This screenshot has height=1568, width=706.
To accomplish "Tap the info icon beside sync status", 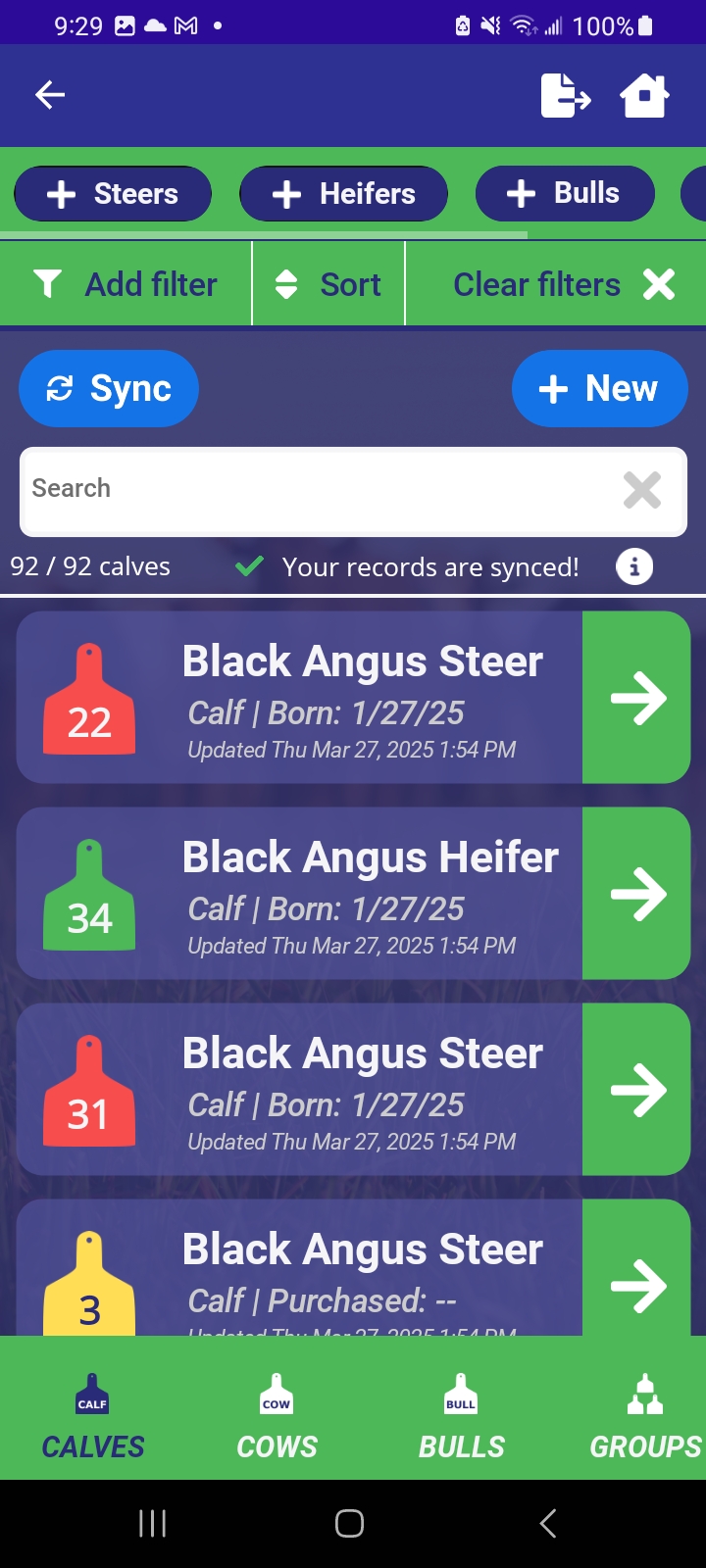I will [x=633, y=566].
